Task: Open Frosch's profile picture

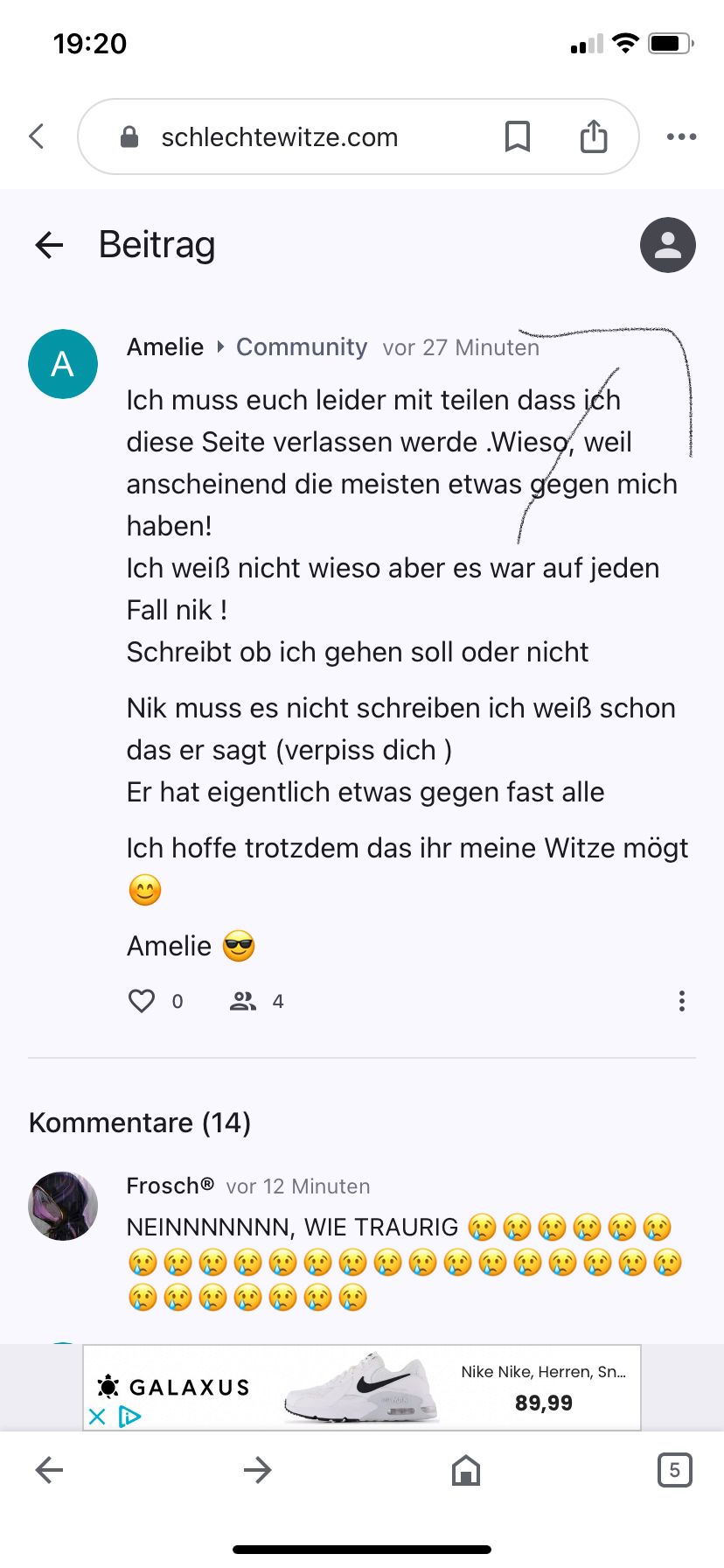Action: point(63,1206)
